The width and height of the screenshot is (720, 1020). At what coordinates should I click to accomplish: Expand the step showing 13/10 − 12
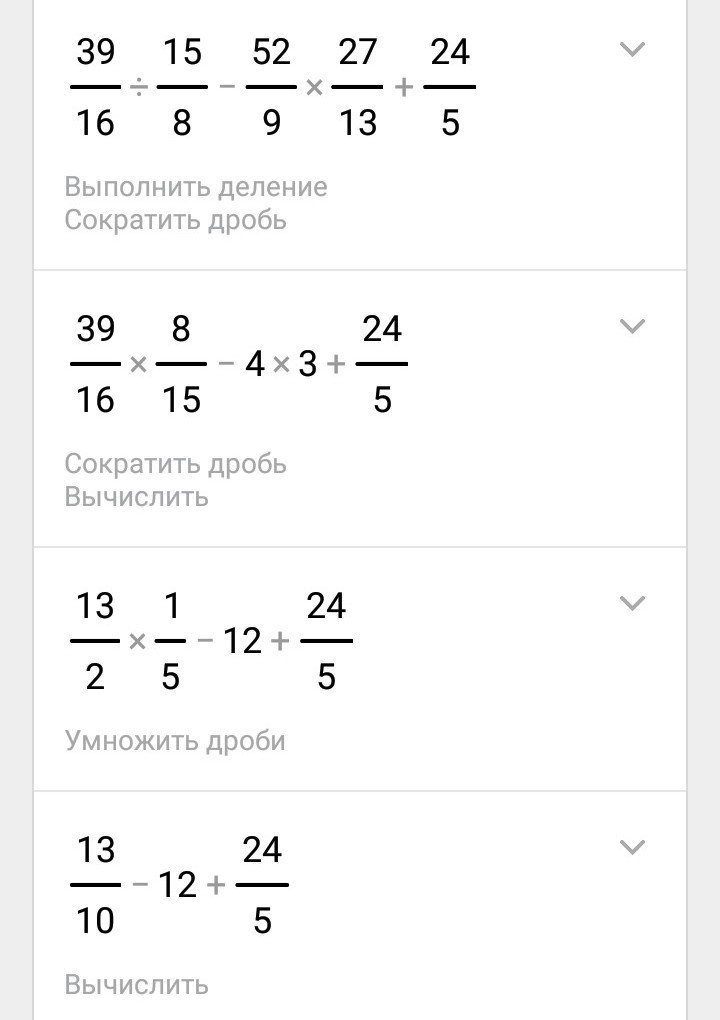[632, 847]
